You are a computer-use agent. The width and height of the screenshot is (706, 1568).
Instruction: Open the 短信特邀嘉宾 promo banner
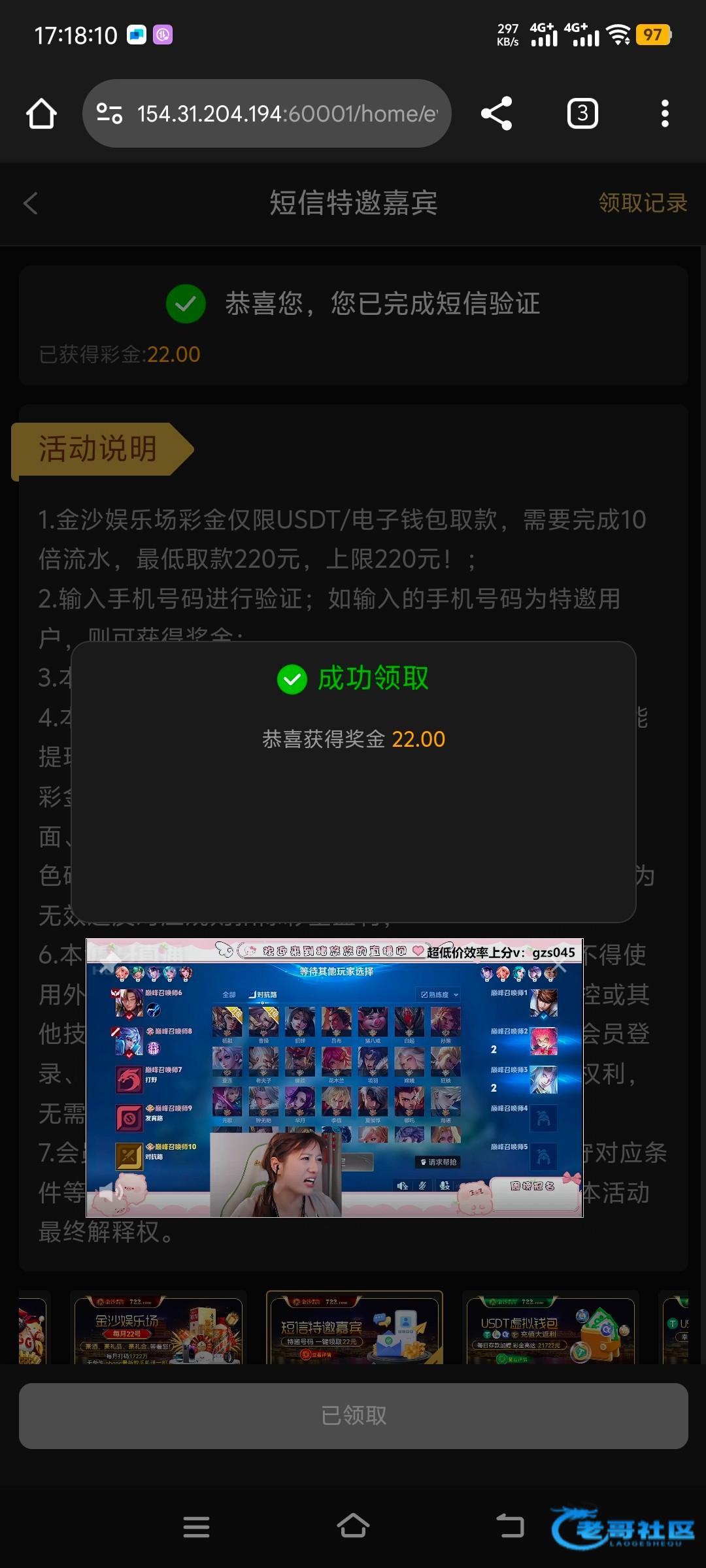click(354, 1329)
